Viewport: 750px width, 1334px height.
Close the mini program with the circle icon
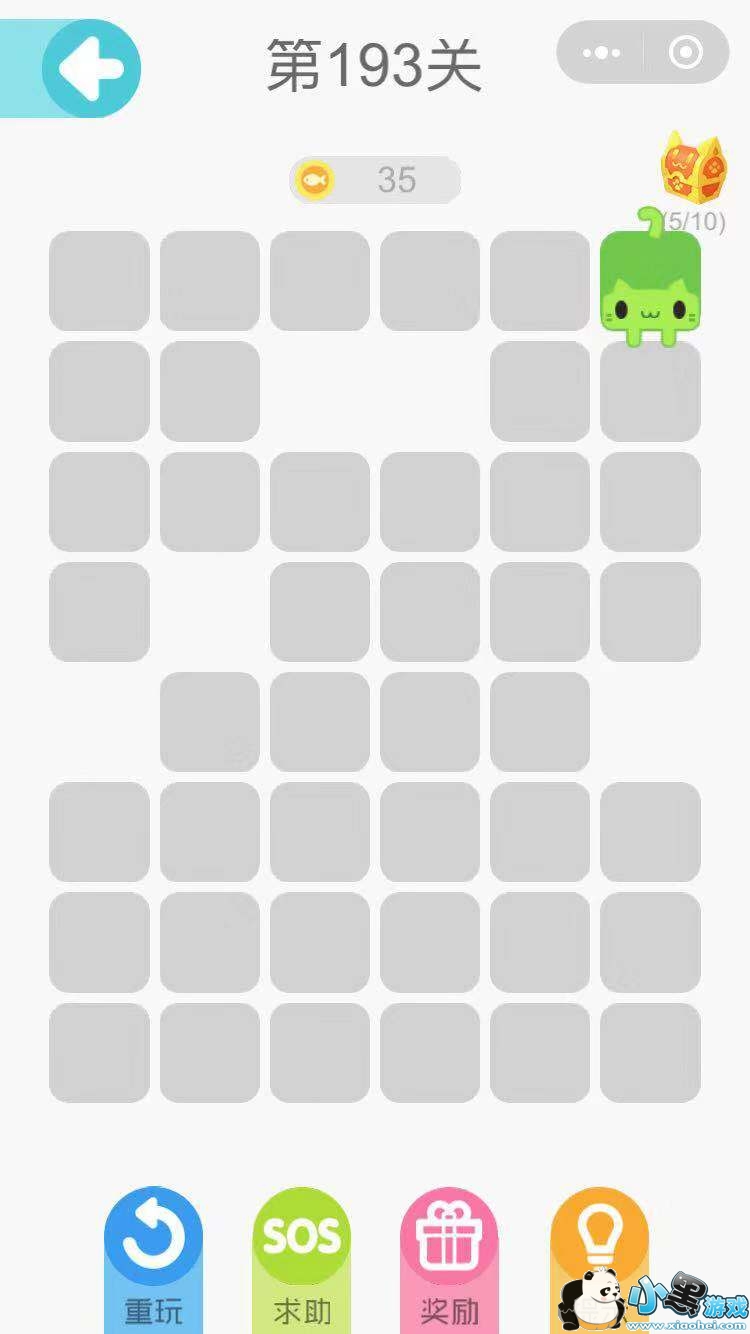tap(686, 53)
